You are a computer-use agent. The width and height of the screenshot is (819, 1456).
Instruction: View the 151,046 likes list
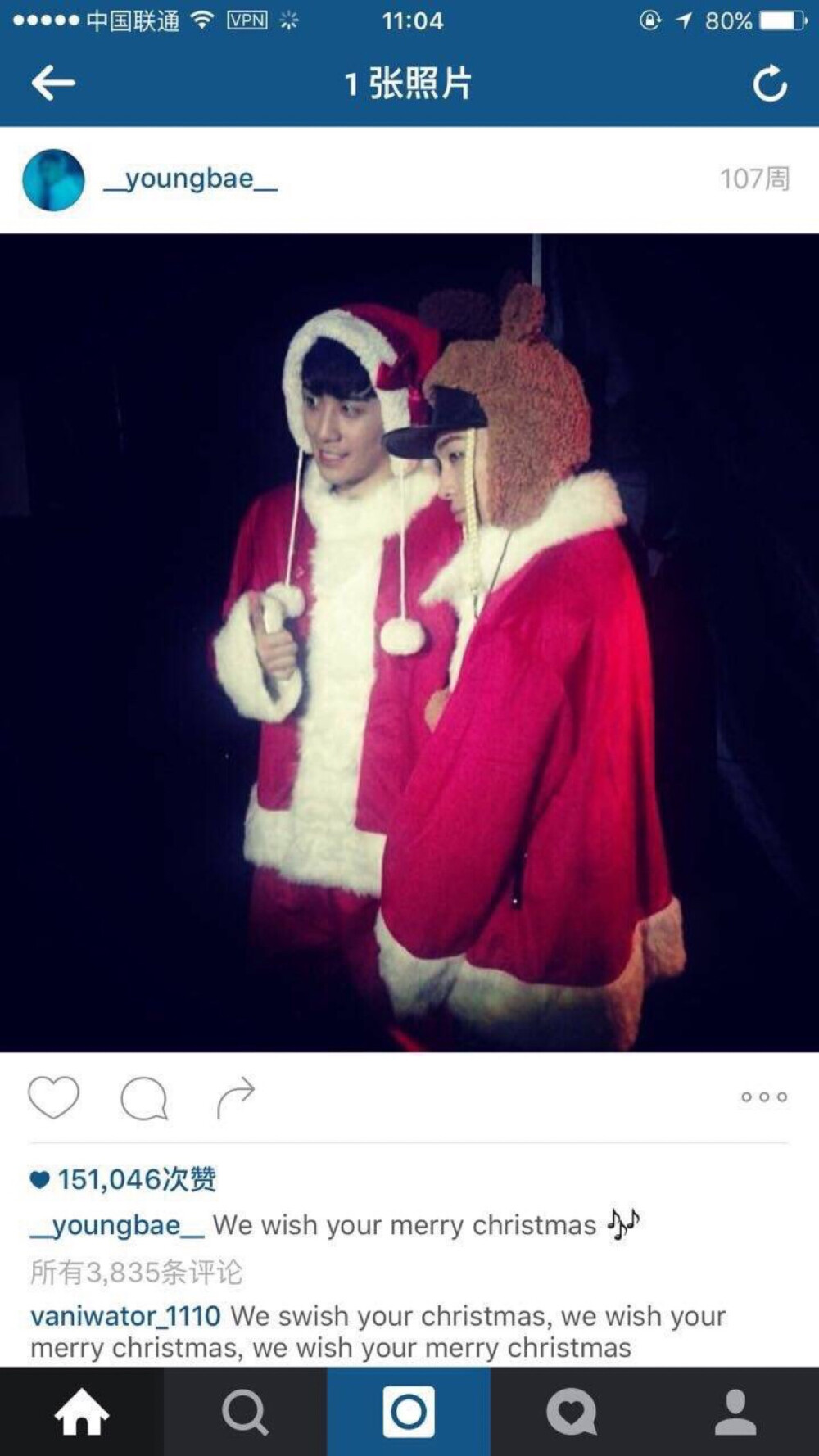136,1179
